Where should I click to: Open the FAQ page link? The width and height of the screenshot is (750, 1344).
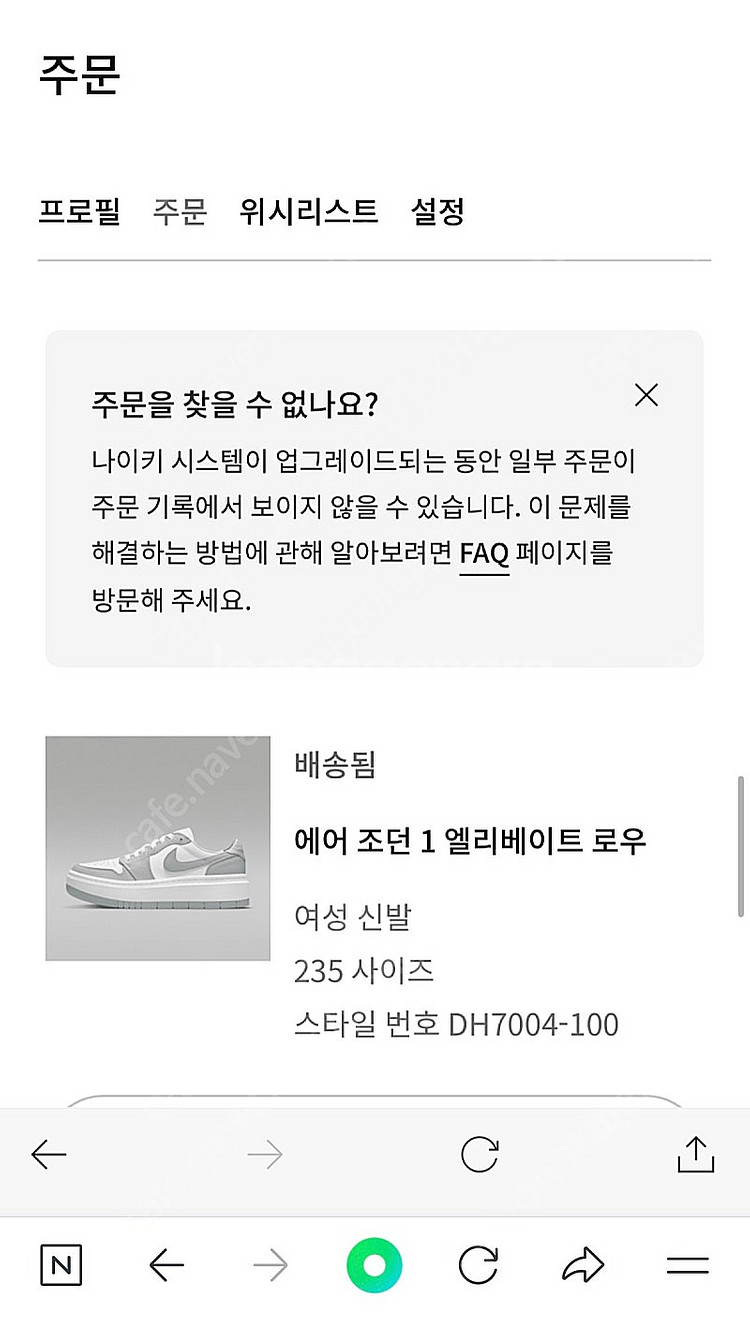tap(484, 553)
